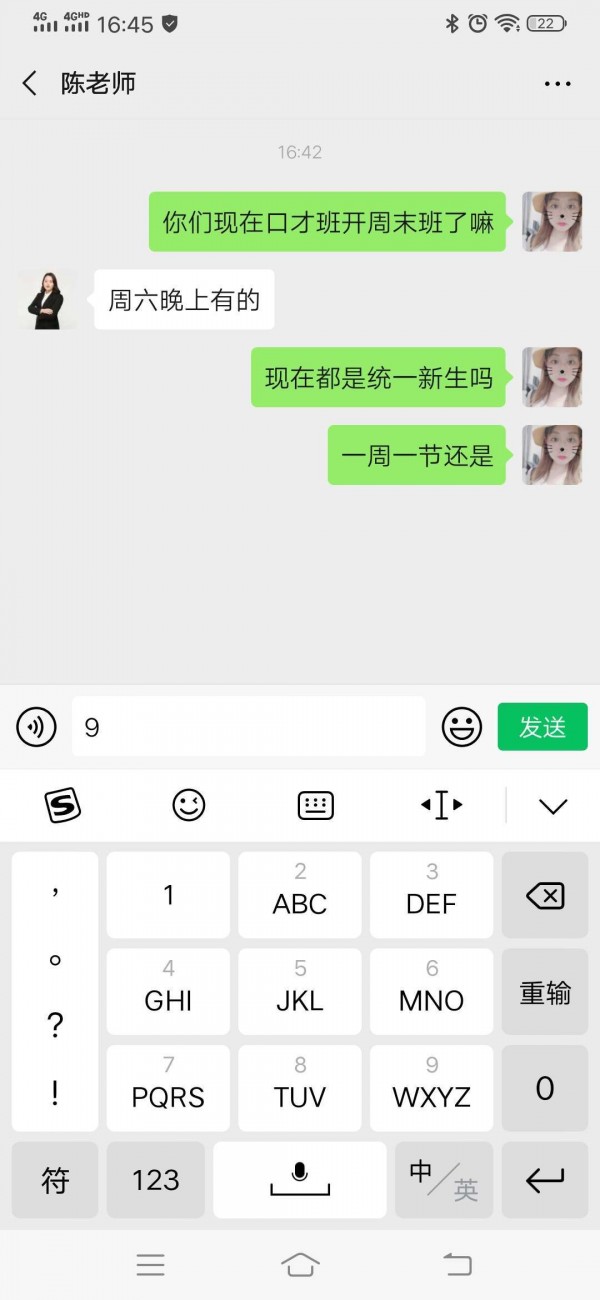Focus the message text field
600x1300 pixels.
[x=248, y=727]
